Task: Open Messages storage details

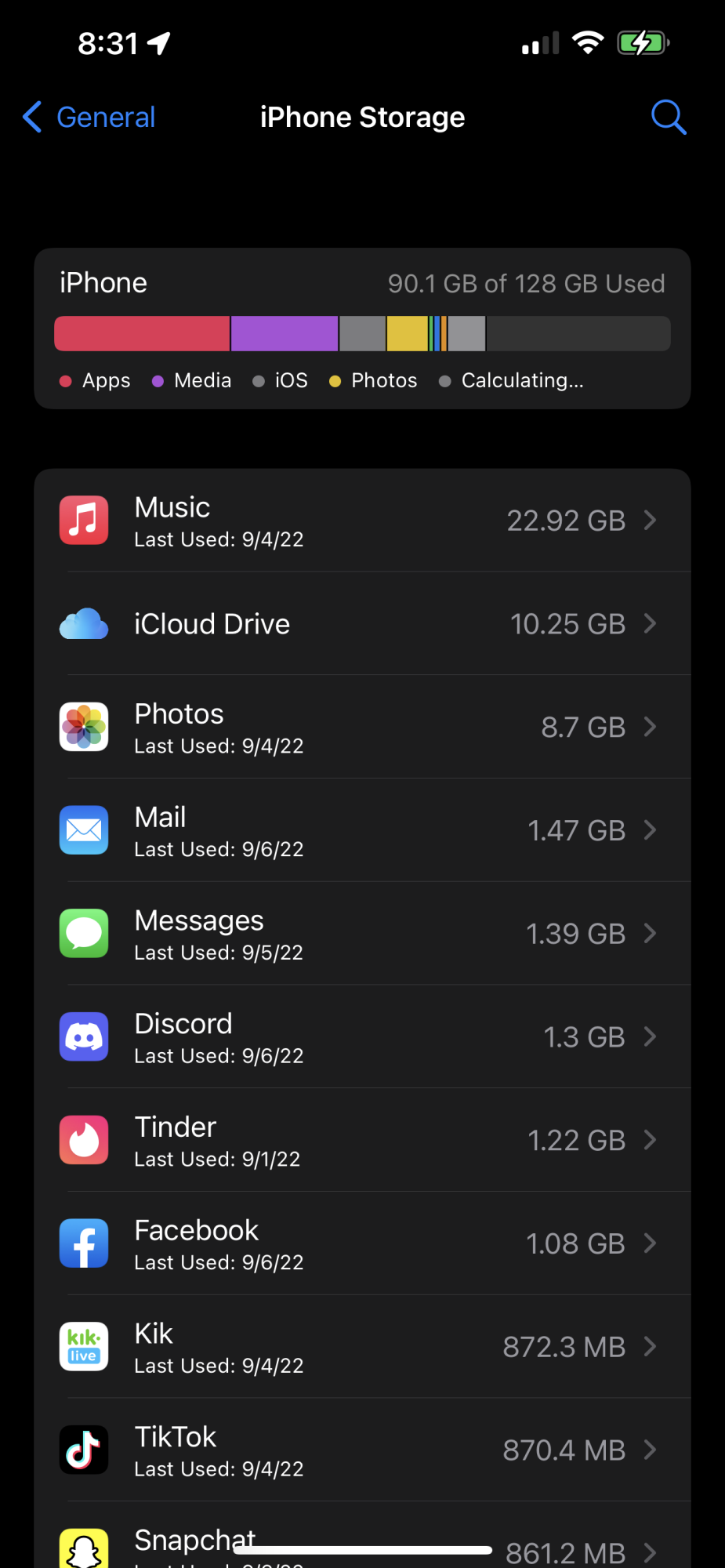Action: (362, 934)
